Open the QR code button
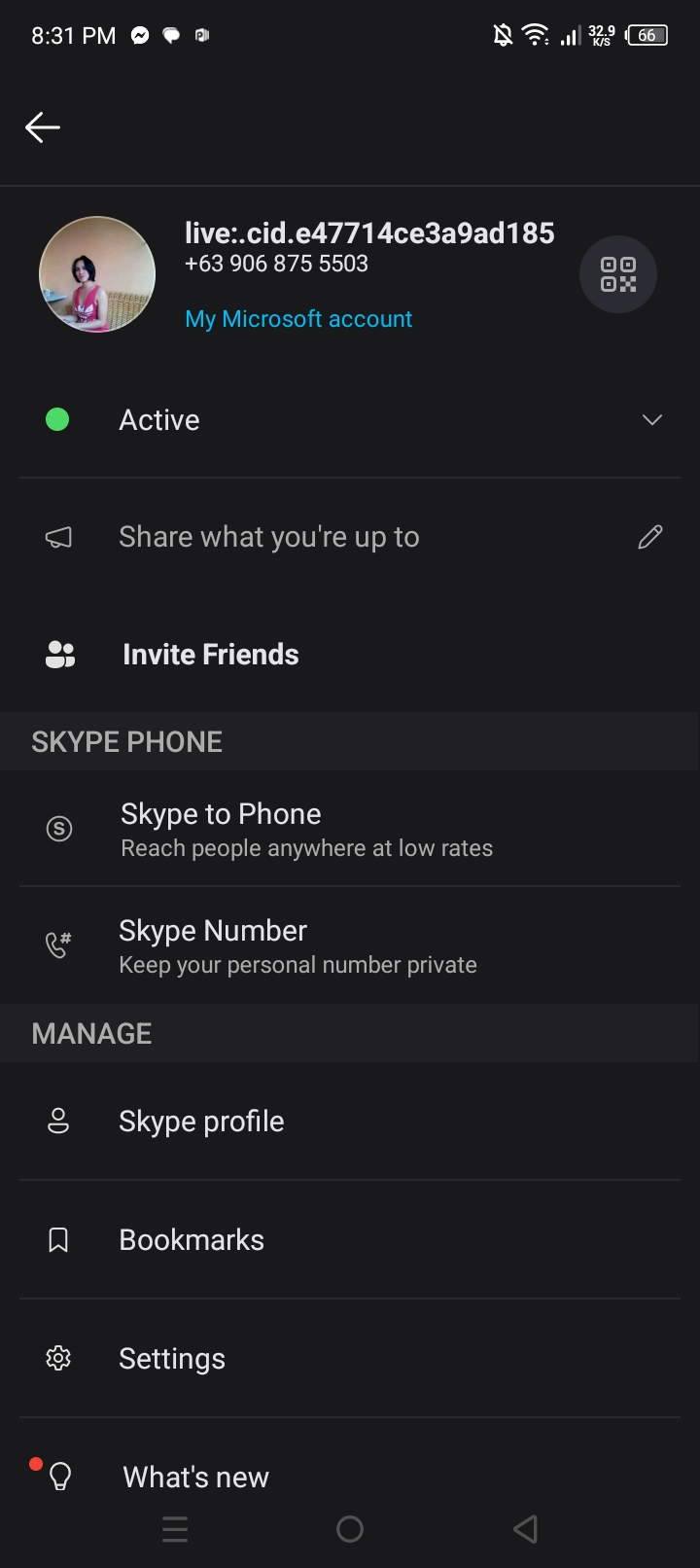Screen dimensions: 700x1568 click(618, 274)
